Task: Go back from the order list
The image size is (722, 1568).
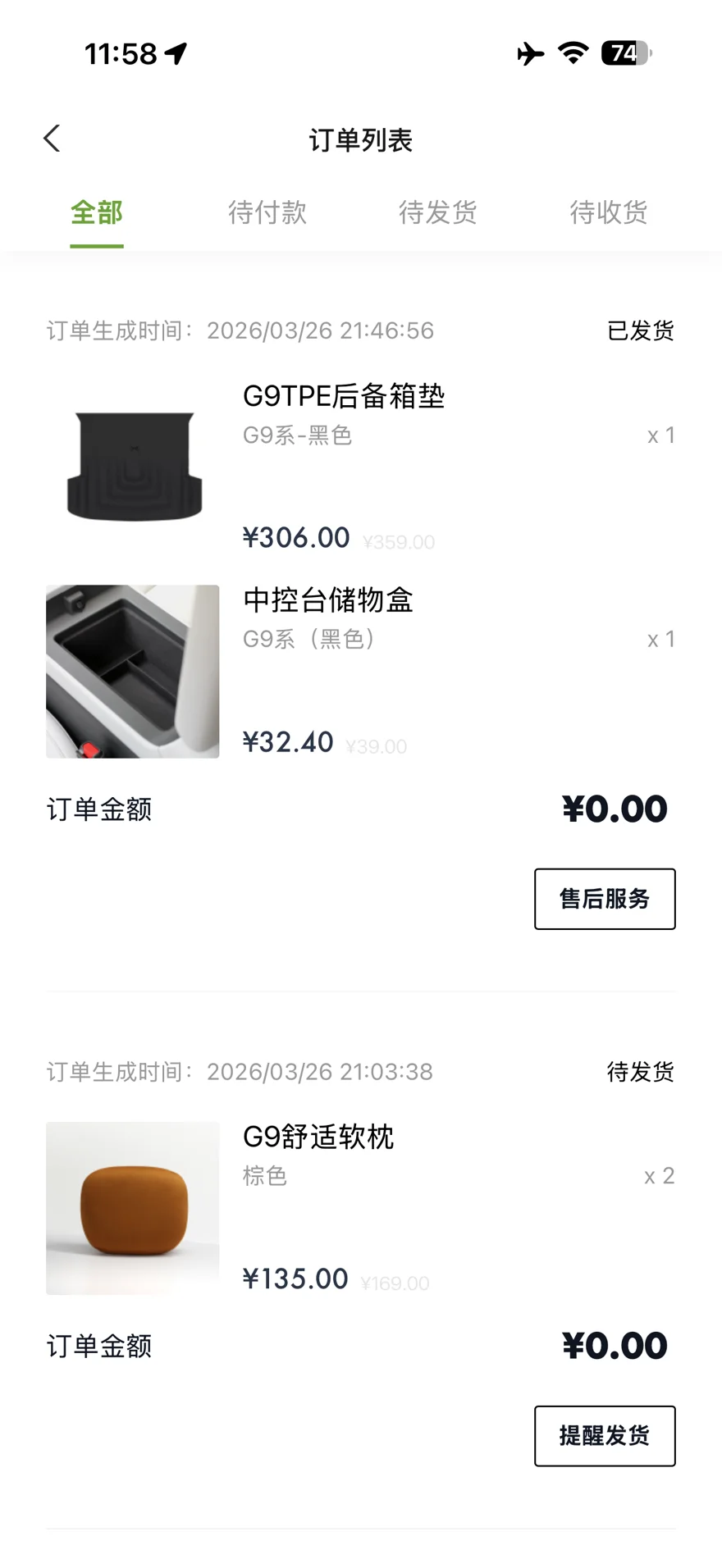Action: pyautogui.click(x=53, y=139)
